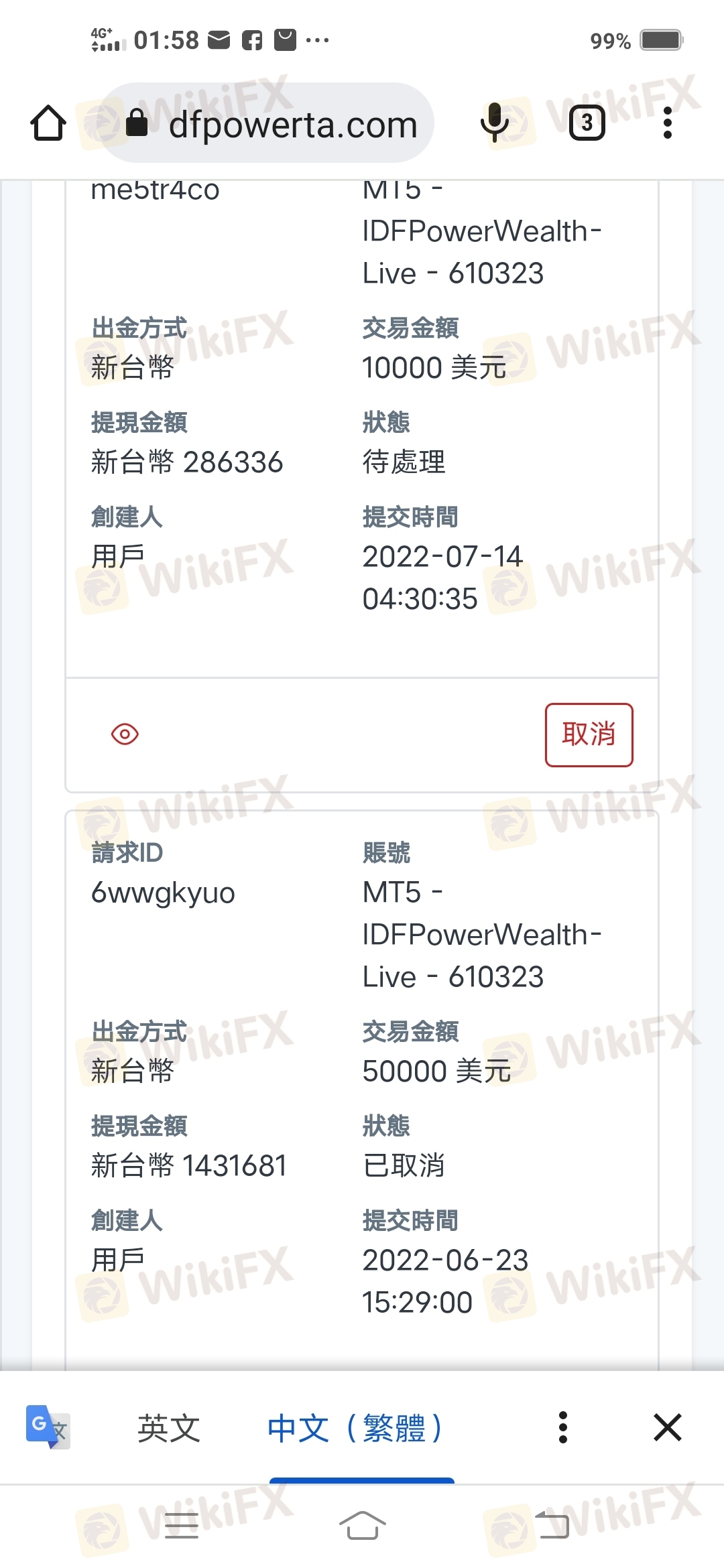Open translate bar more options
The height and width of the screenshot is (1568, 724).
563,1427
